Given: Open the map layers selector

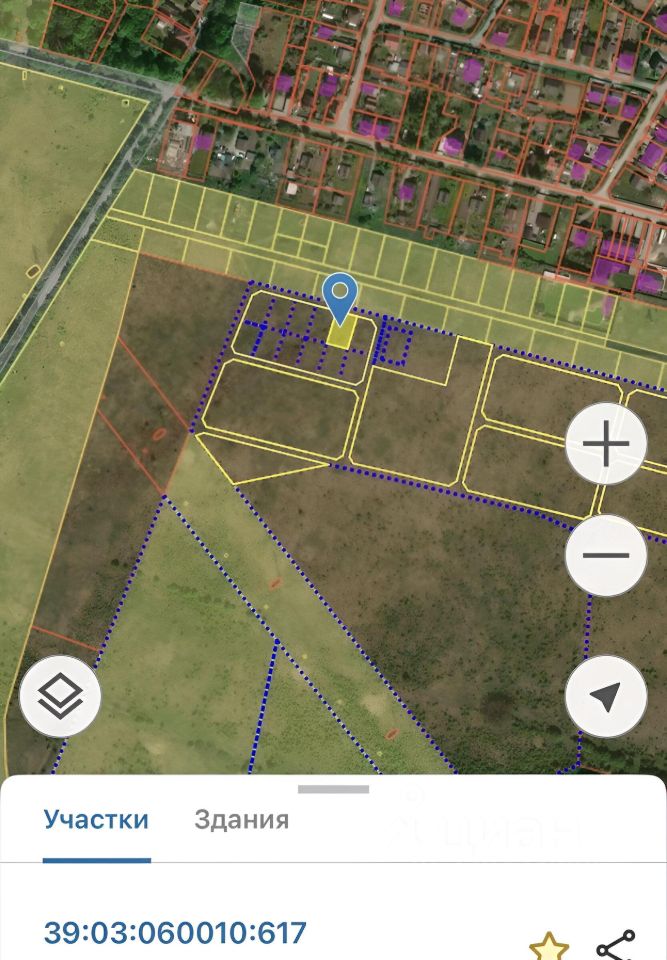Looking at the screenshot, I should (60, 696).
